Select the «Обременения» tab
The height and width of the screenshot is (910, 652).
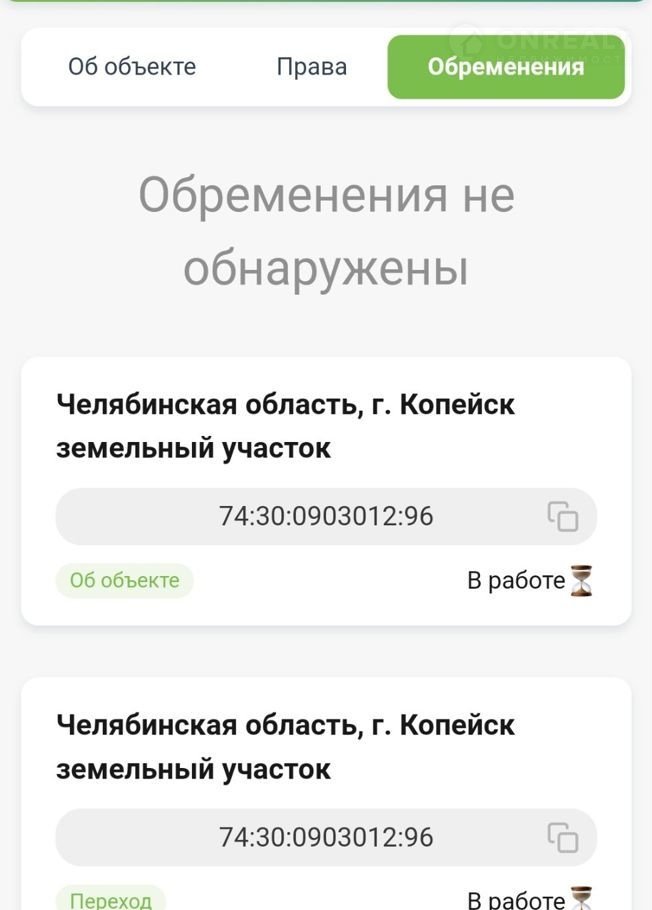505,67
